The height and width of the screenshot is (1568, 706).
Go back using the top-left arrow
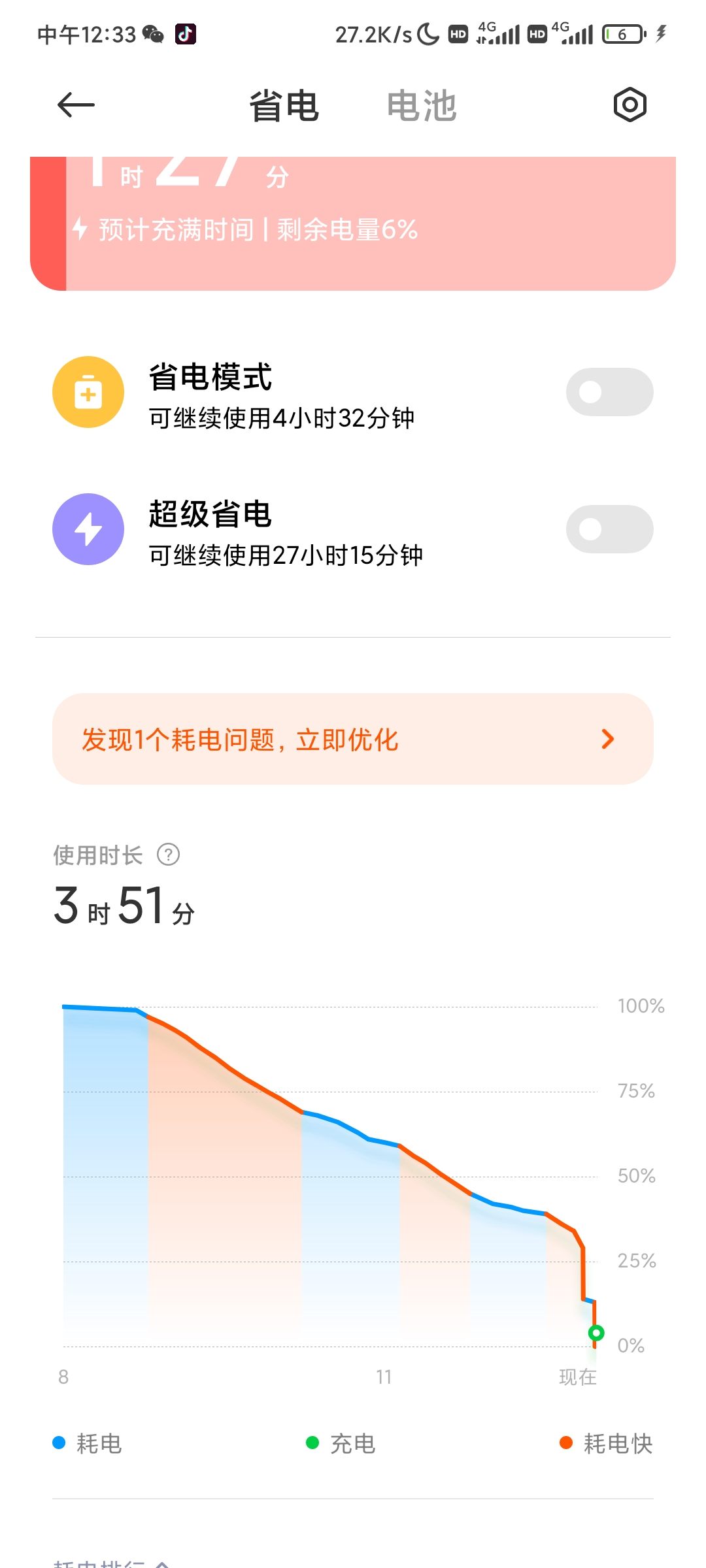(76, 105)
